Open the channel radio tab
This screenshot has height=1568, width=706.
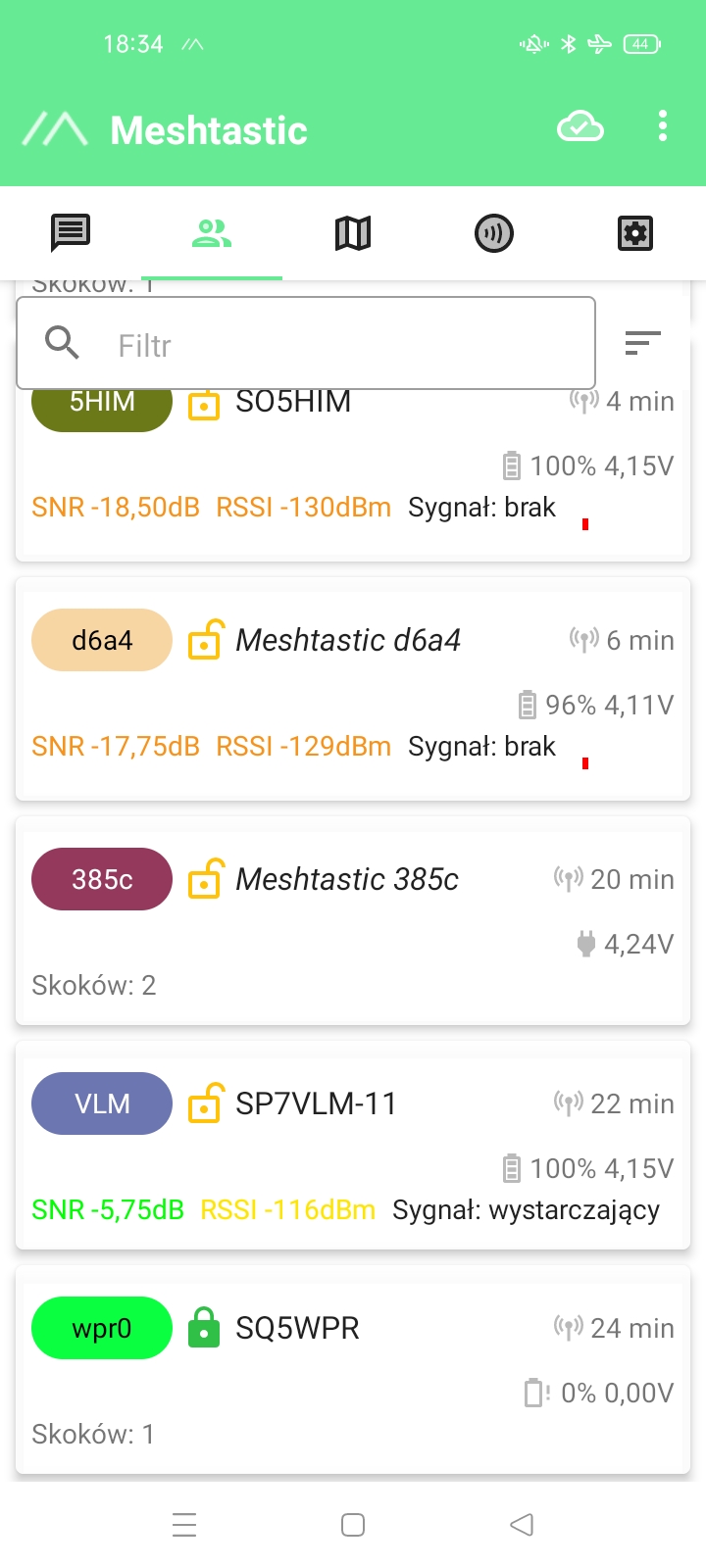pos(494,233)
